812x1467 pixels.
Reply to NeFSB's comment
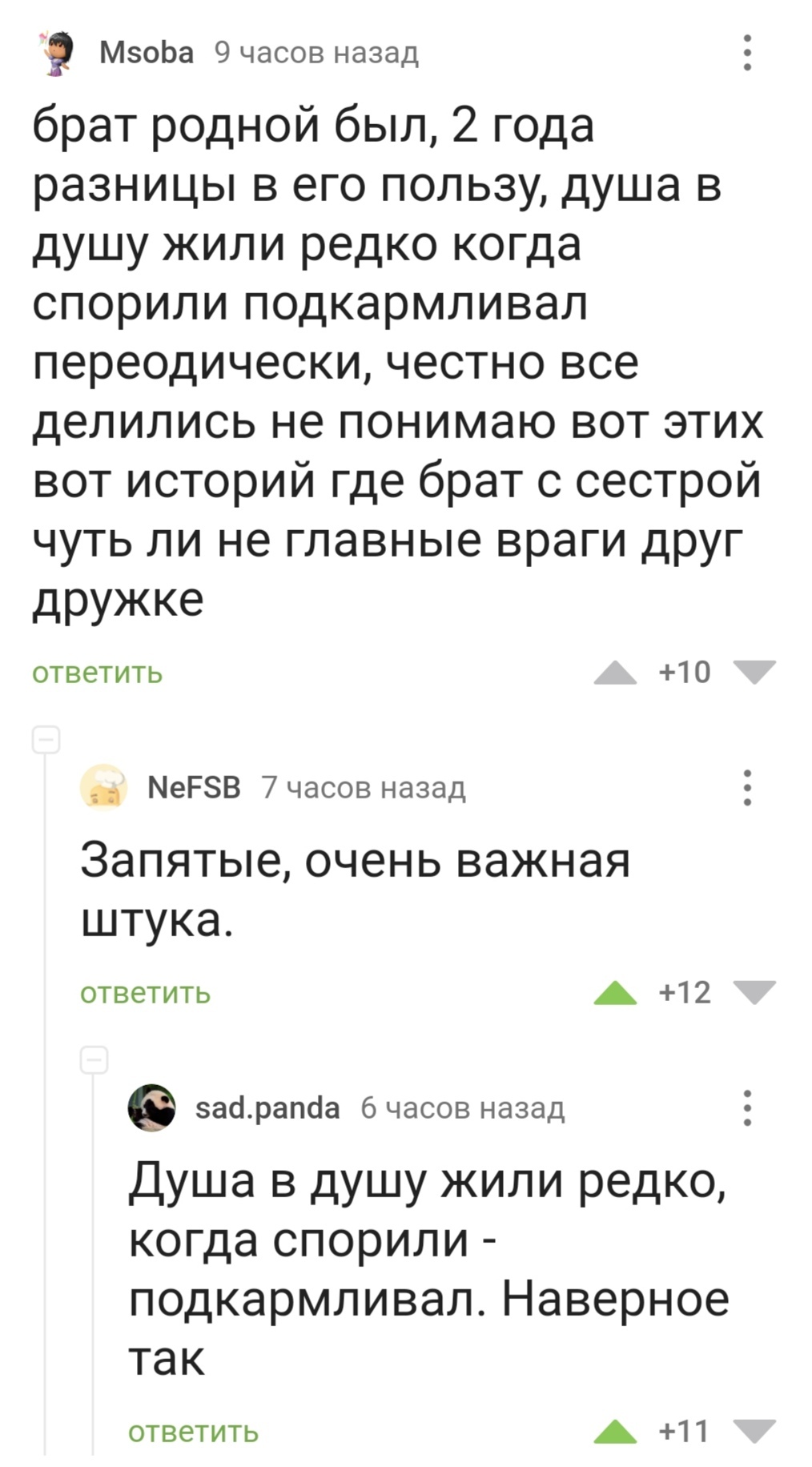[x=146, y=993]
